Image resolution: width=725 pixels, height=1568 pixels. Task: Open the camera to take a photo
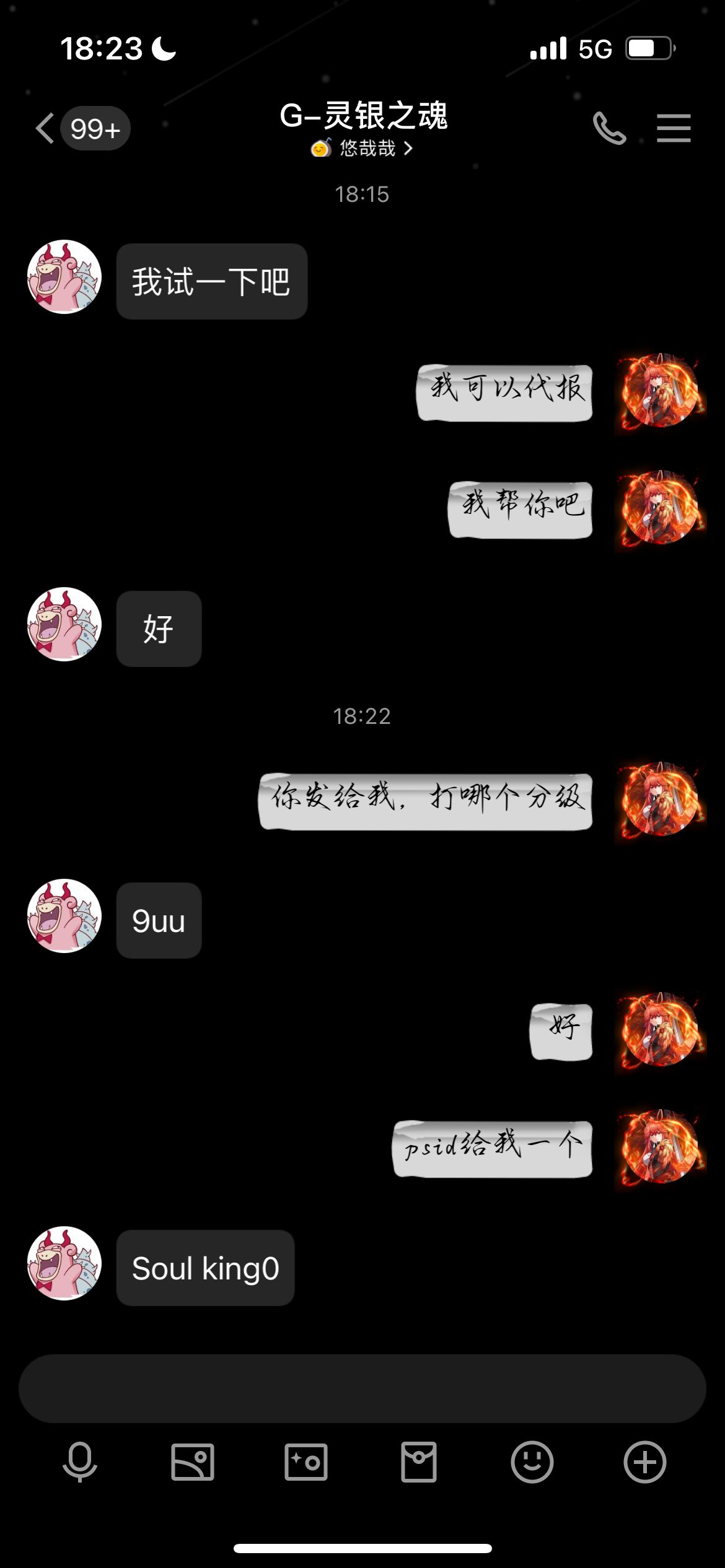[306, 1461]
